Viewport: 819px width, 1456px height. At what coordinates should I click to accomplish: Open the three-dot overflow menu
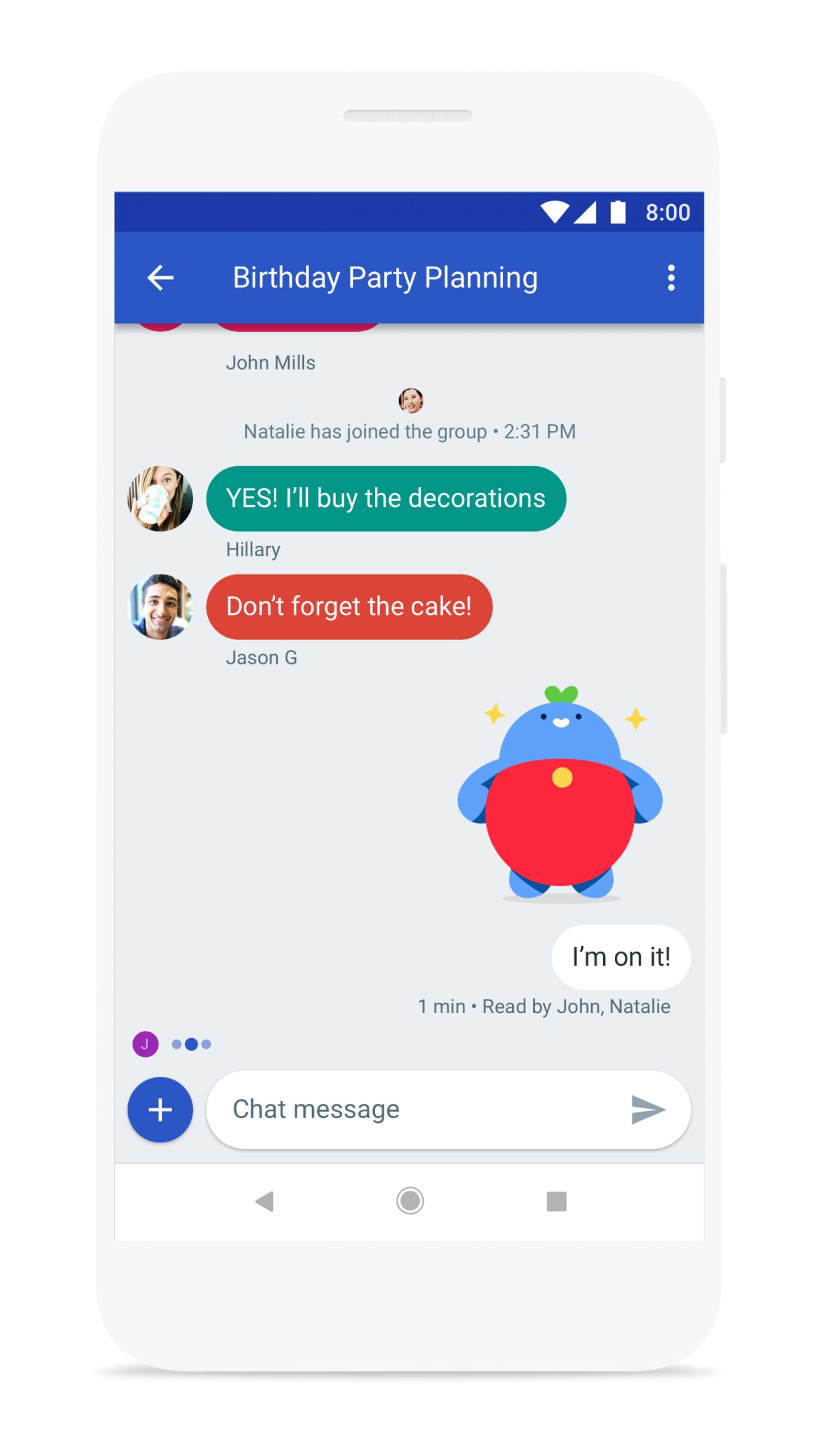coord(671,278)
